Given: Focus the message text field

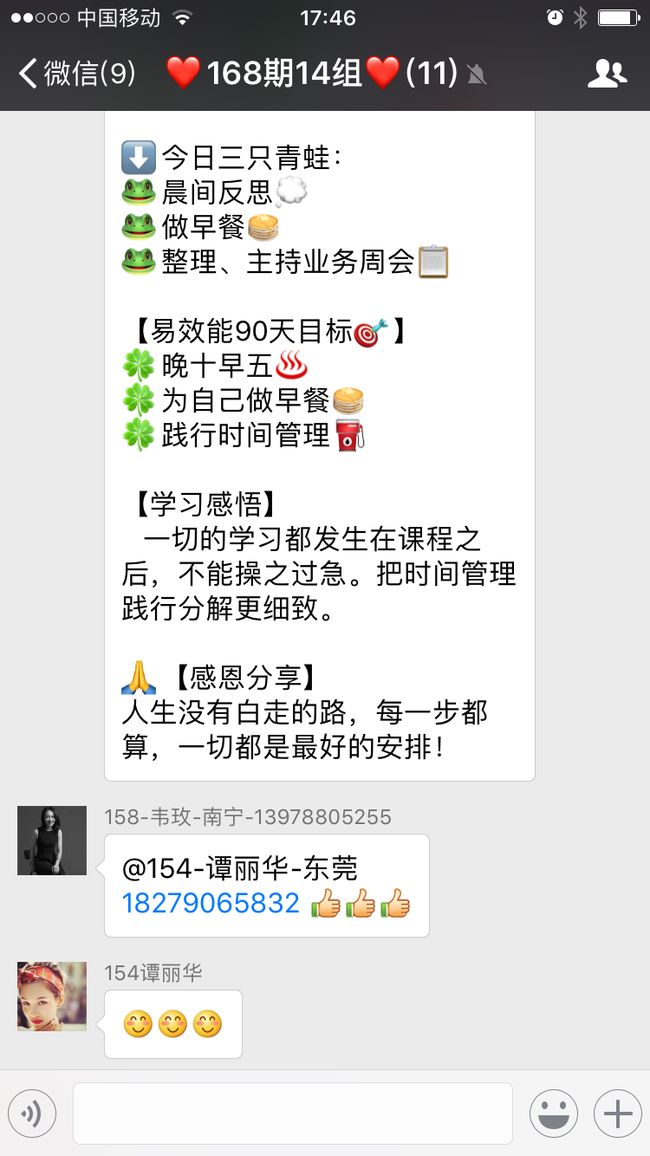Looking at the screenshot, I should pos(293,1113).
